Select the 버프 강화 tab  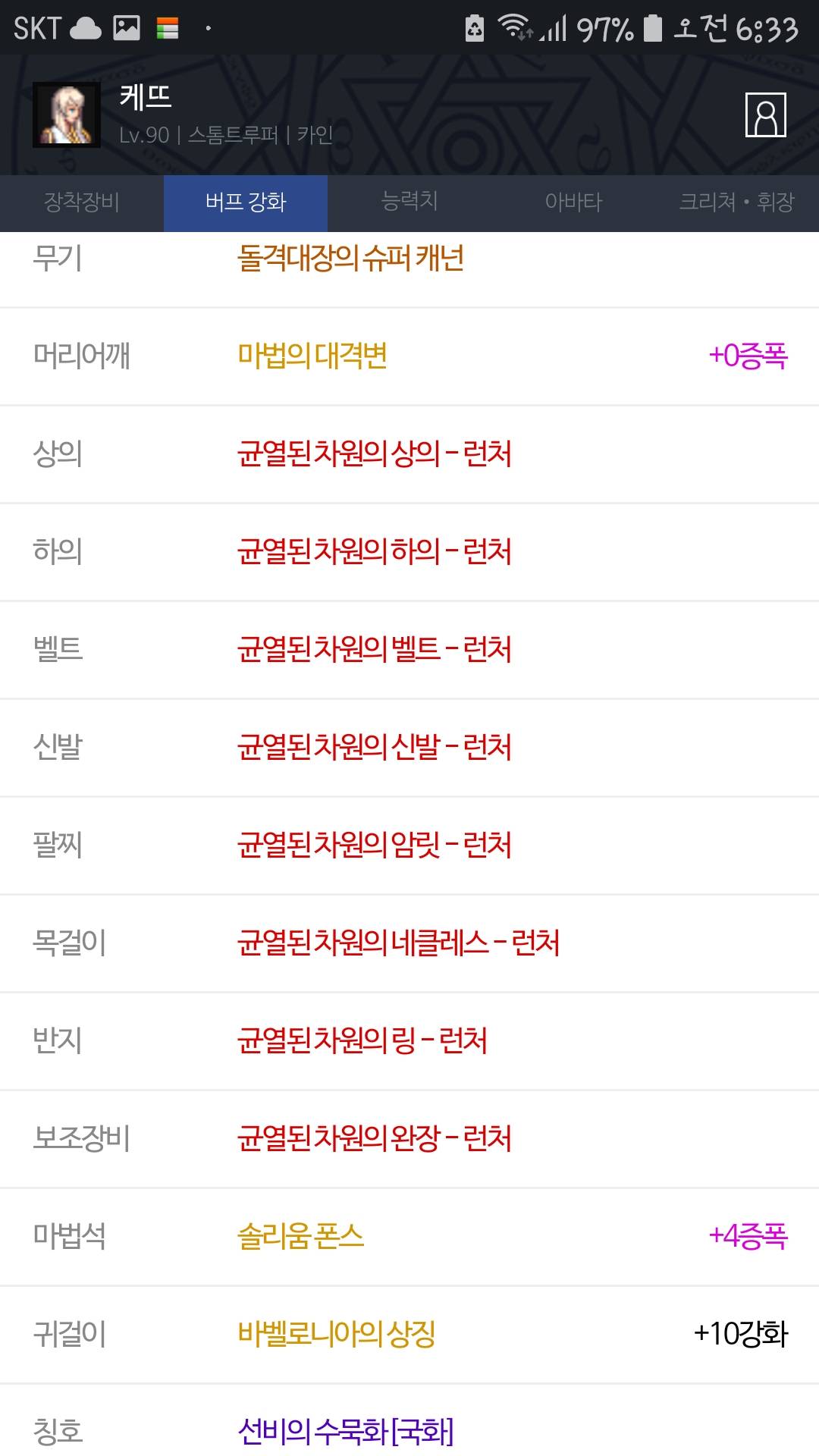pyautogui.click(x=246, y=202)
